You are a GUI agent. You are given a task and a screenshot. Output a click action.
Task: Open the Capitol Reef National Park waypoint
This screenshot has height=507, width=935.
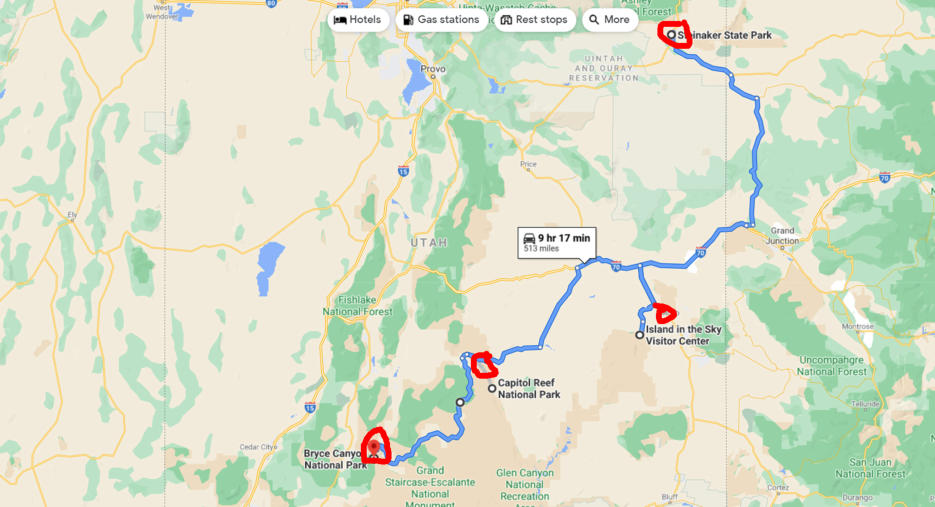(x=492, y=388)
